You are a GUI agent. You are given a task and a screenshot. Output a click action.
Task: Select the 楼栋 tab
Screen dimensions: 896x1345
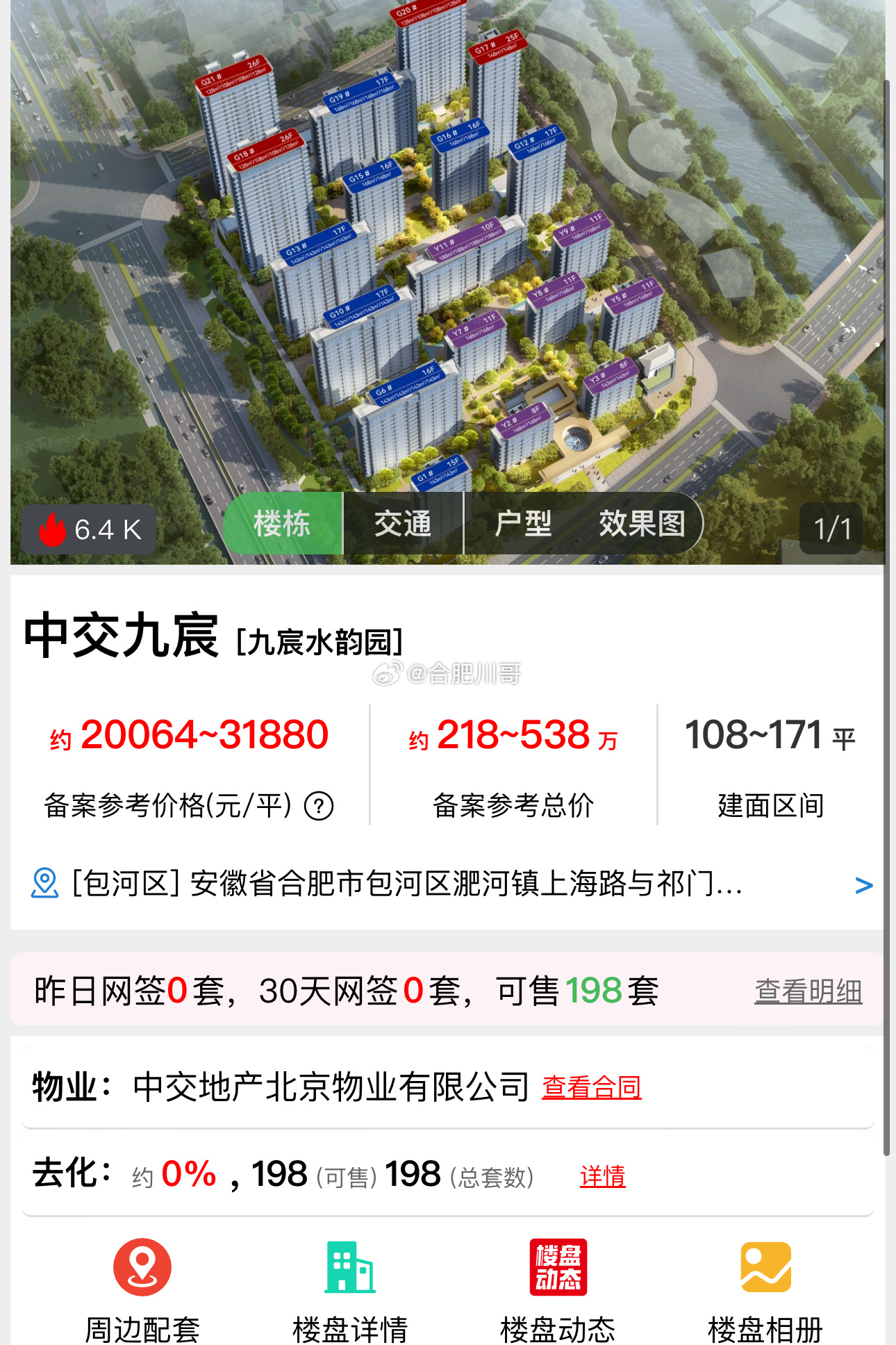tap(283, 525)
